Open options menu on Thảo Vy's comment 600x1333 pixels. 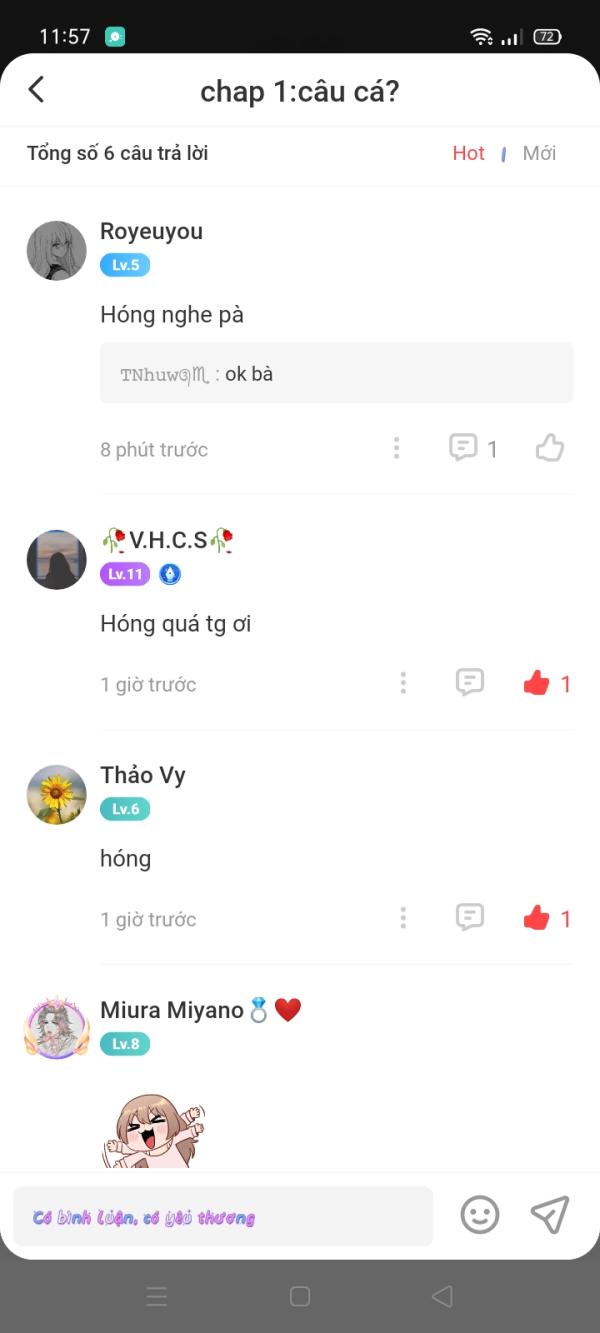(403, 918)
